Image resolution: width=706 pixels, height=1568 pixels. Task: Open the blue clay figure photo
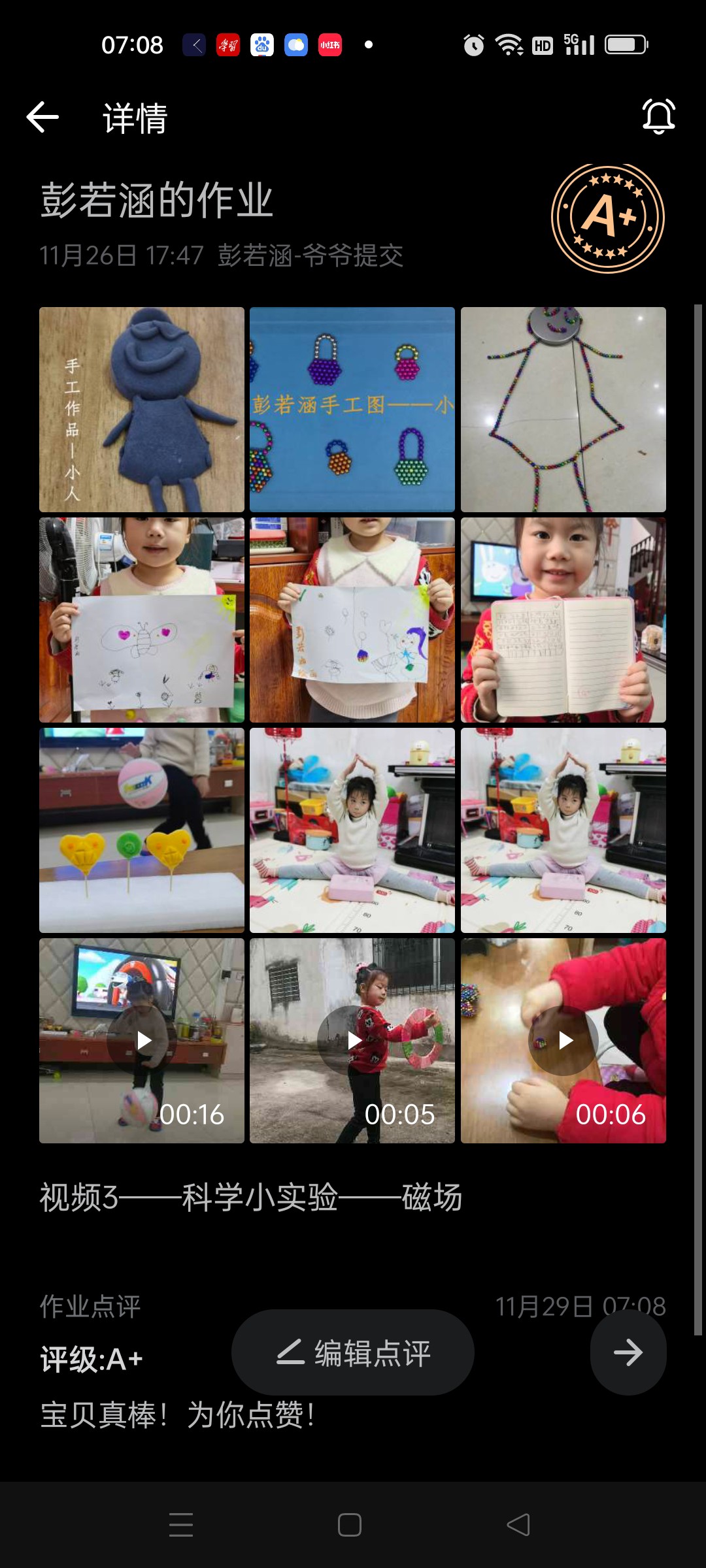point(142,410)
